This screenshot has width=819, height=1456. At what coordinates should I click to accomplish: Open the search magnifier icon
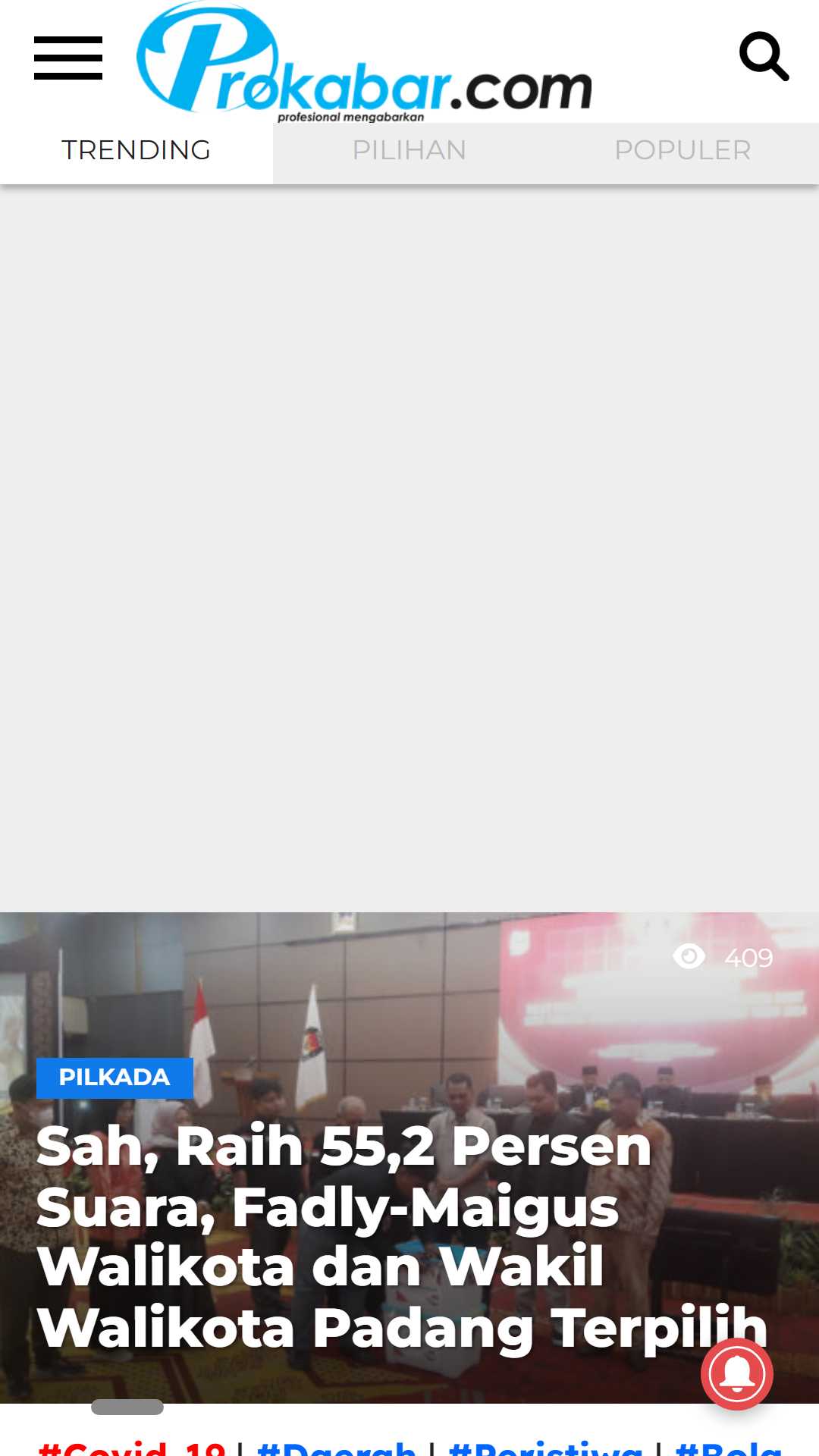click(x=764, y=56)
